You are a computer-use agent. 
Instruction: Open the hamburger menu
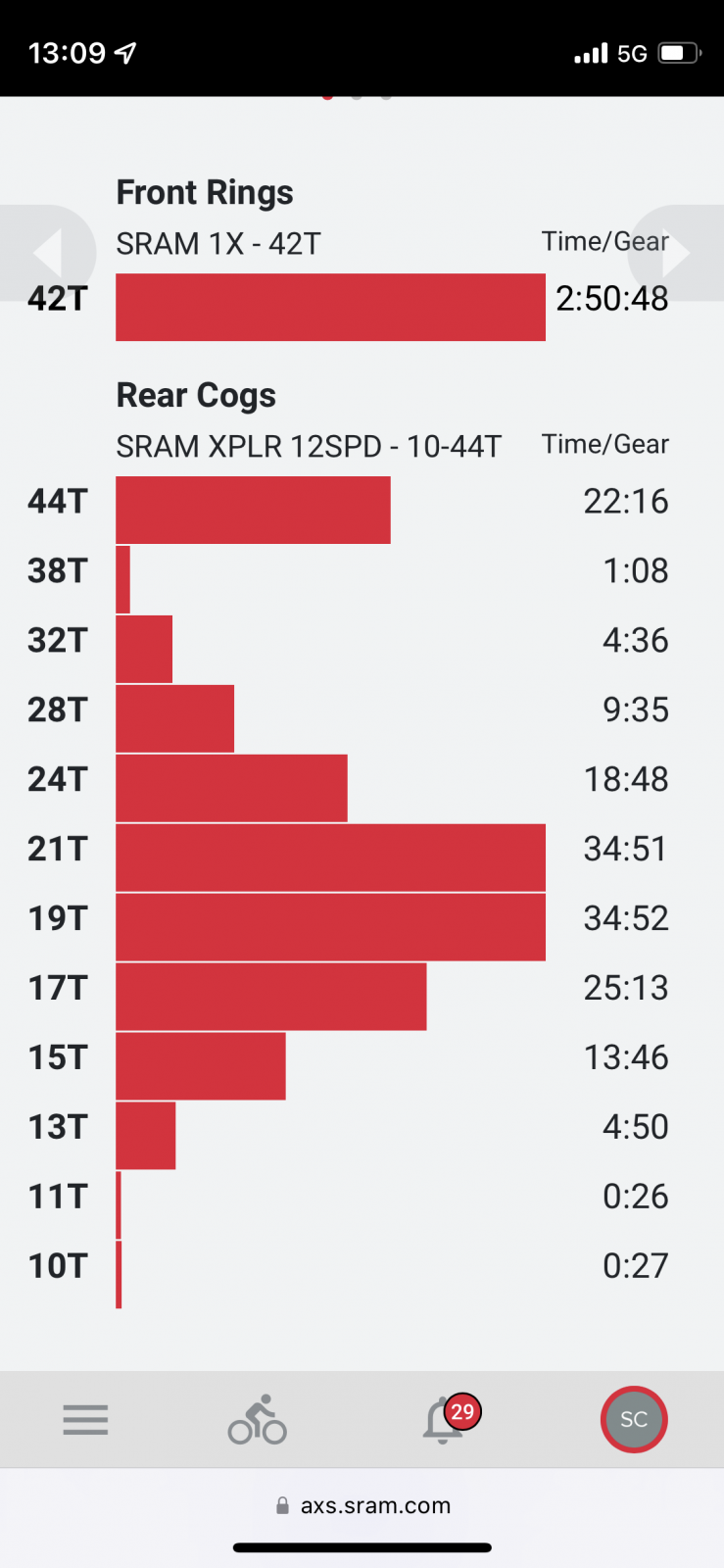point(85,1420)
